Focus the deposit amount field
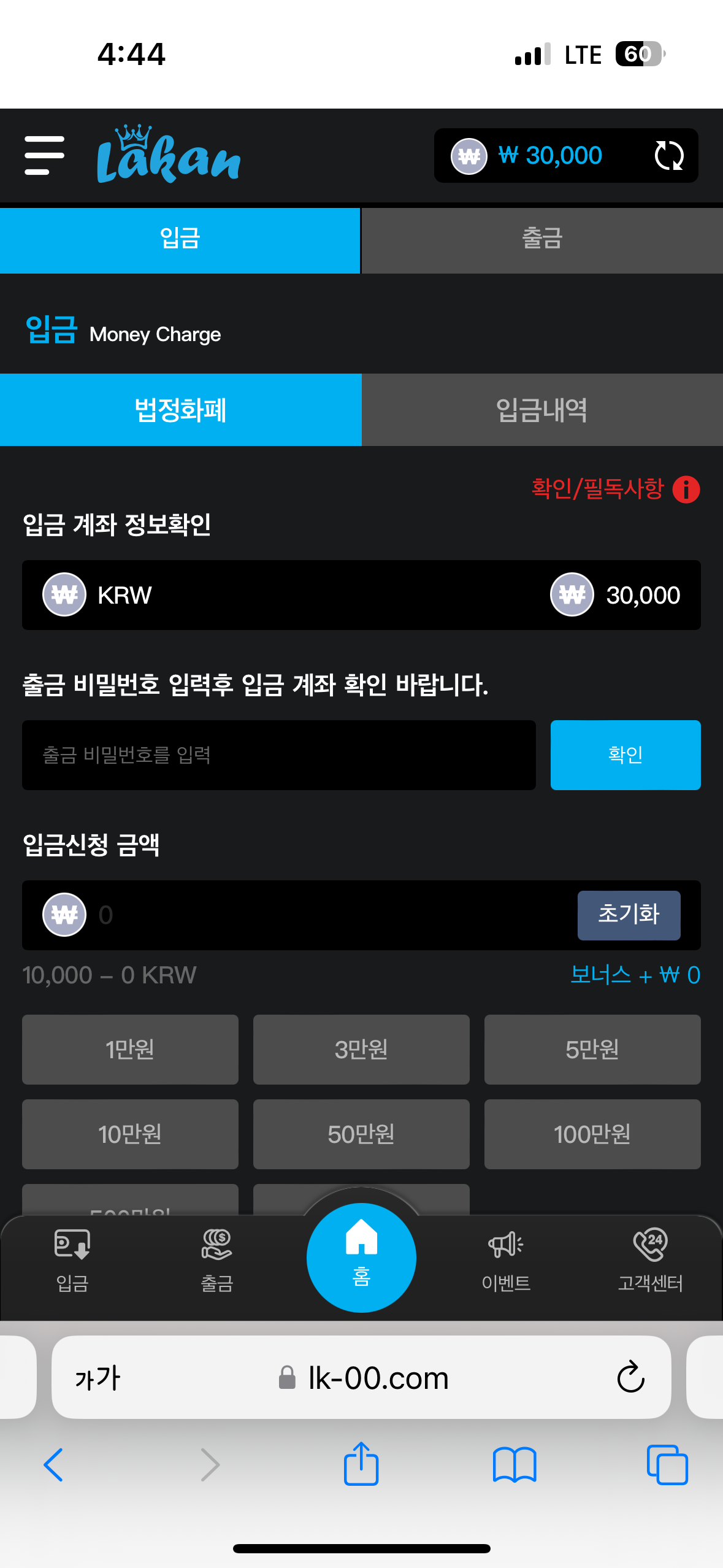This screenshot has height=1568, width=723. pos(331,915)
